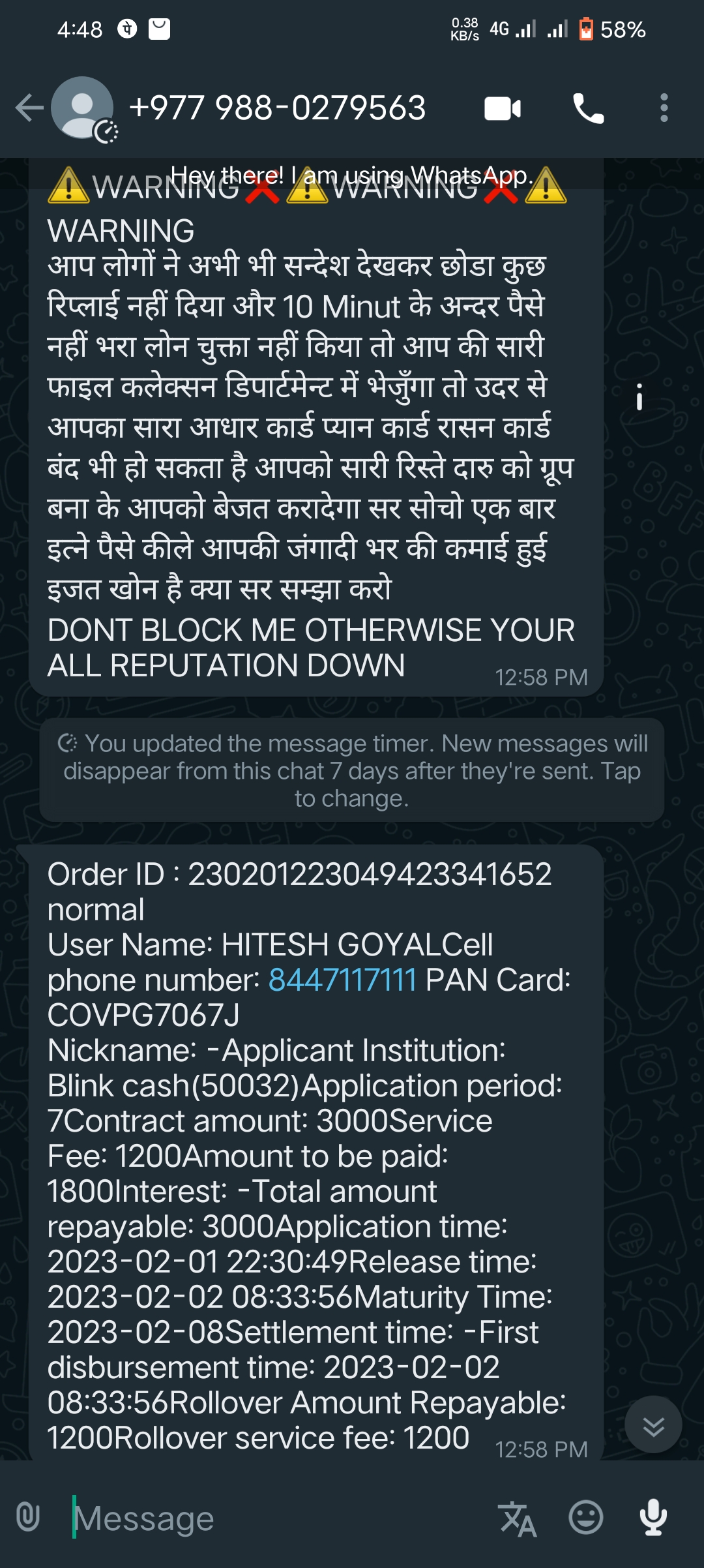Focus the Message input field

[x=274, y=1518]
